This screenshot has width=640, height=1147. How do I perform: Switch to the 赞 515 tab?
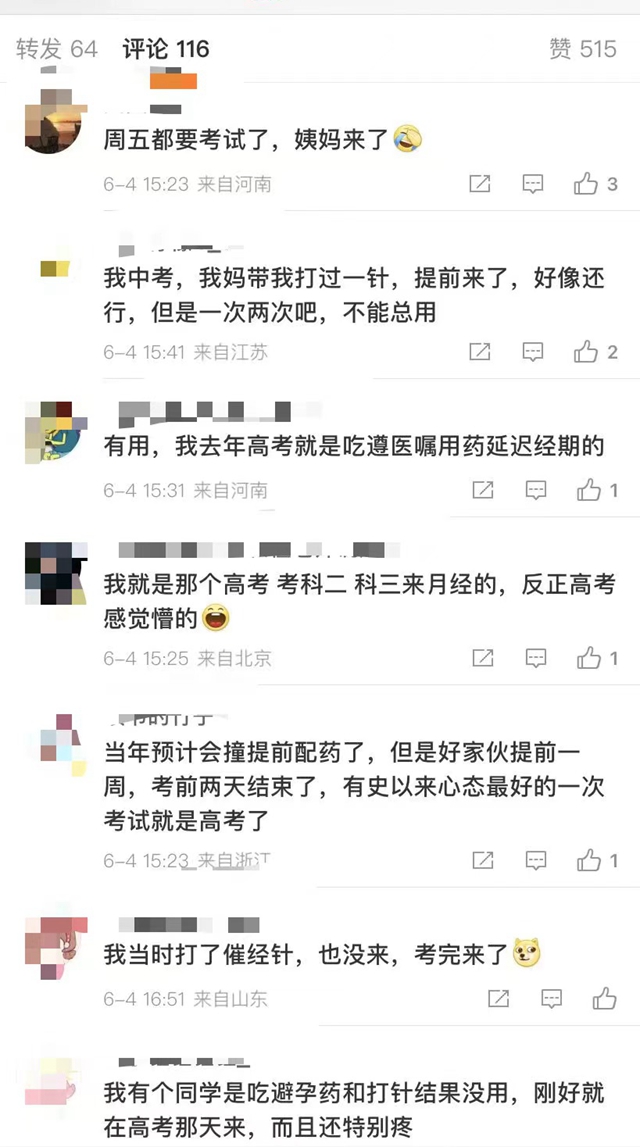(583, 48)
